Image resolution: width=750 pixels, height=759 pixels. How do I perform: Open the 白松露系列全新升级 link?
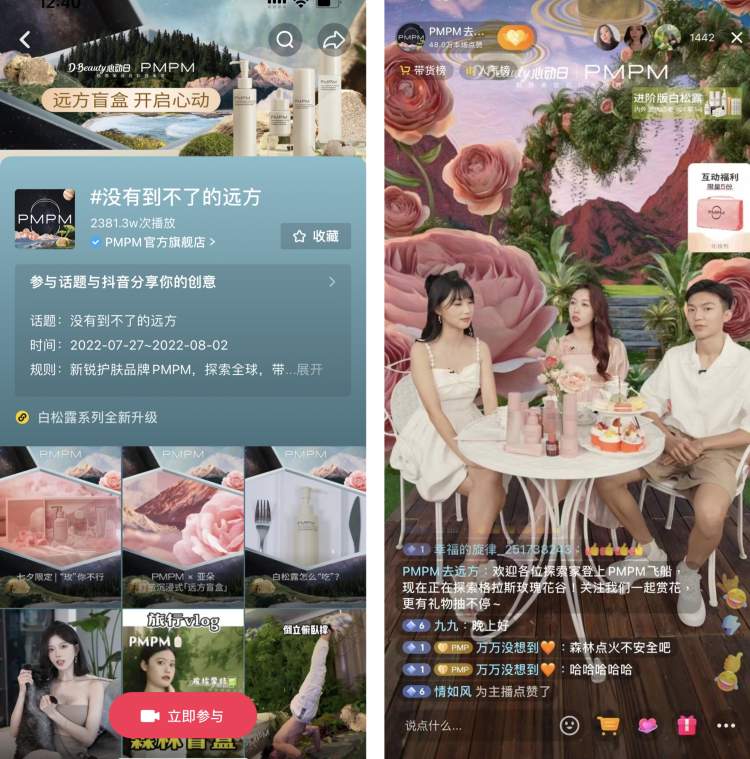(97, 417)
